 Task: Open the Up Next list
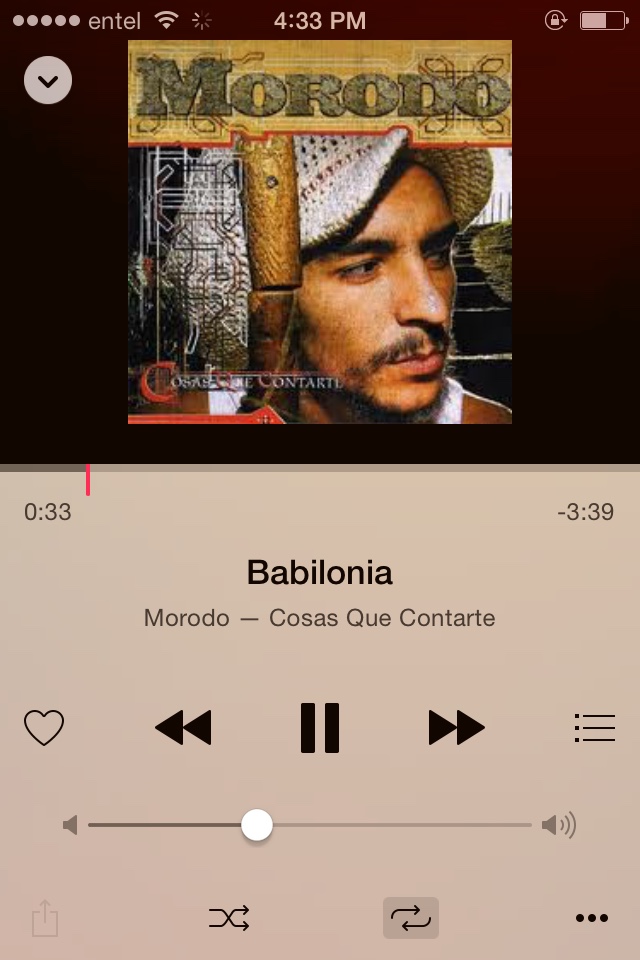[594, 728]
